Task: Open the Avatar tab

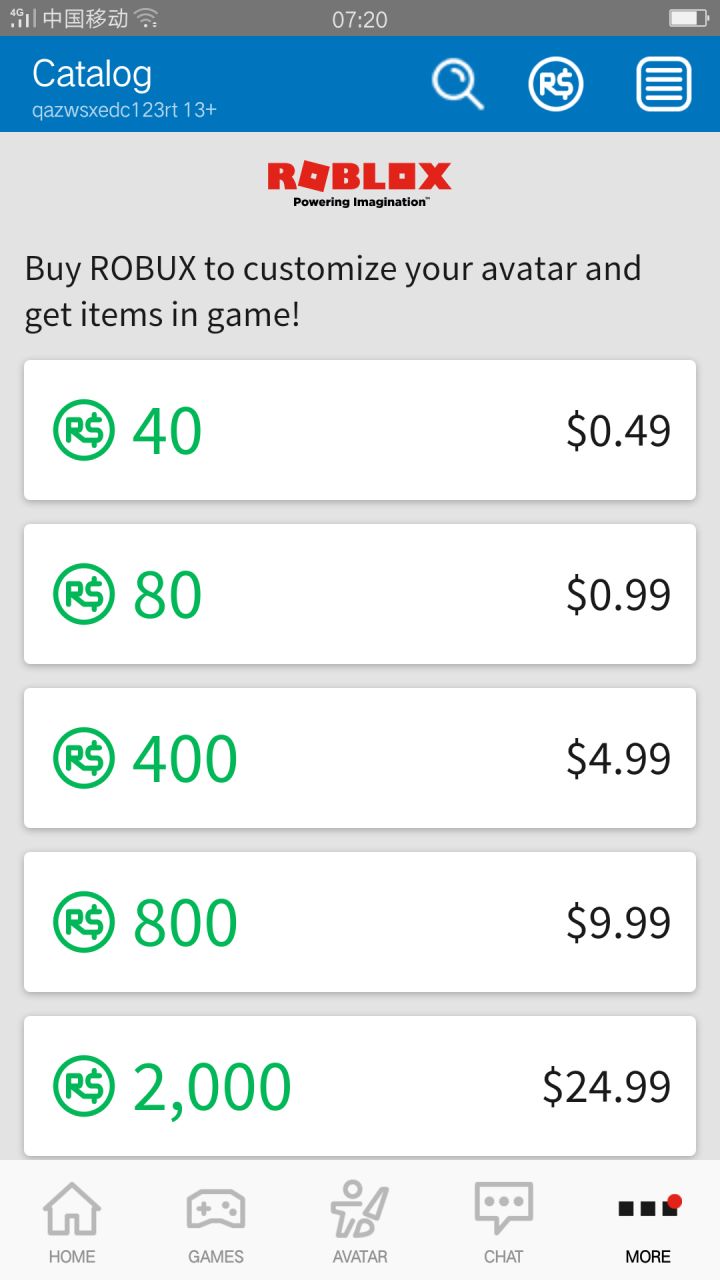Action: [x=360, y=1222]
